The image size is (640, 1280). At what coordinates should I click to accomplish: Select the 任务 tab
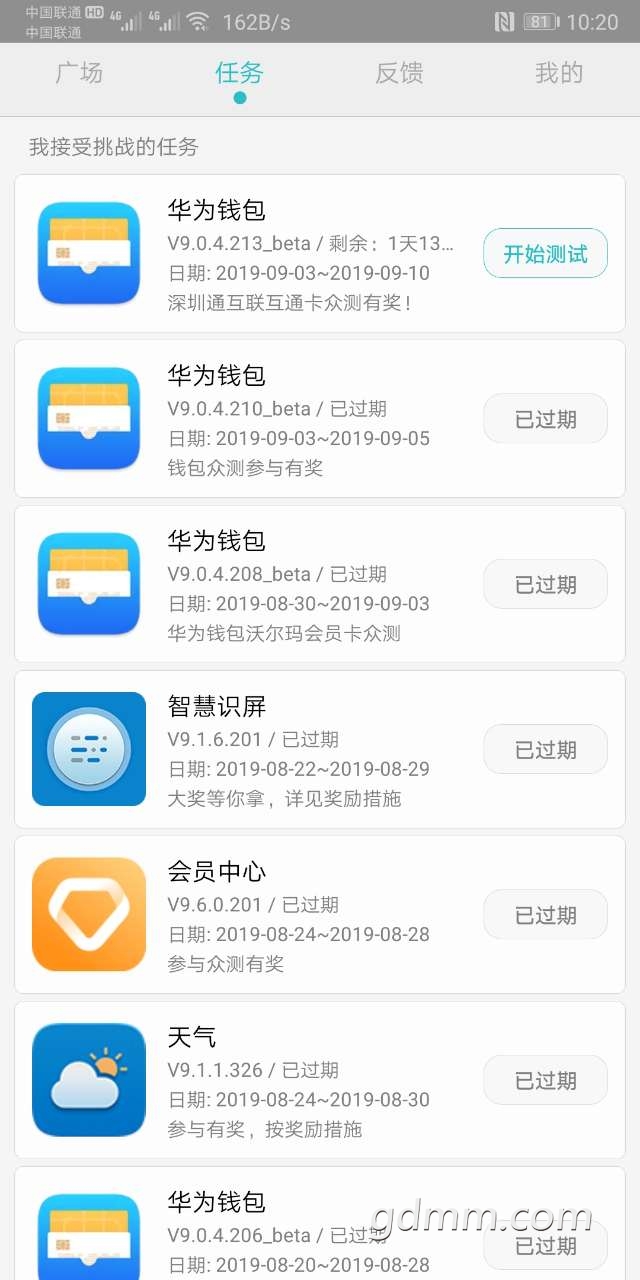239,73
